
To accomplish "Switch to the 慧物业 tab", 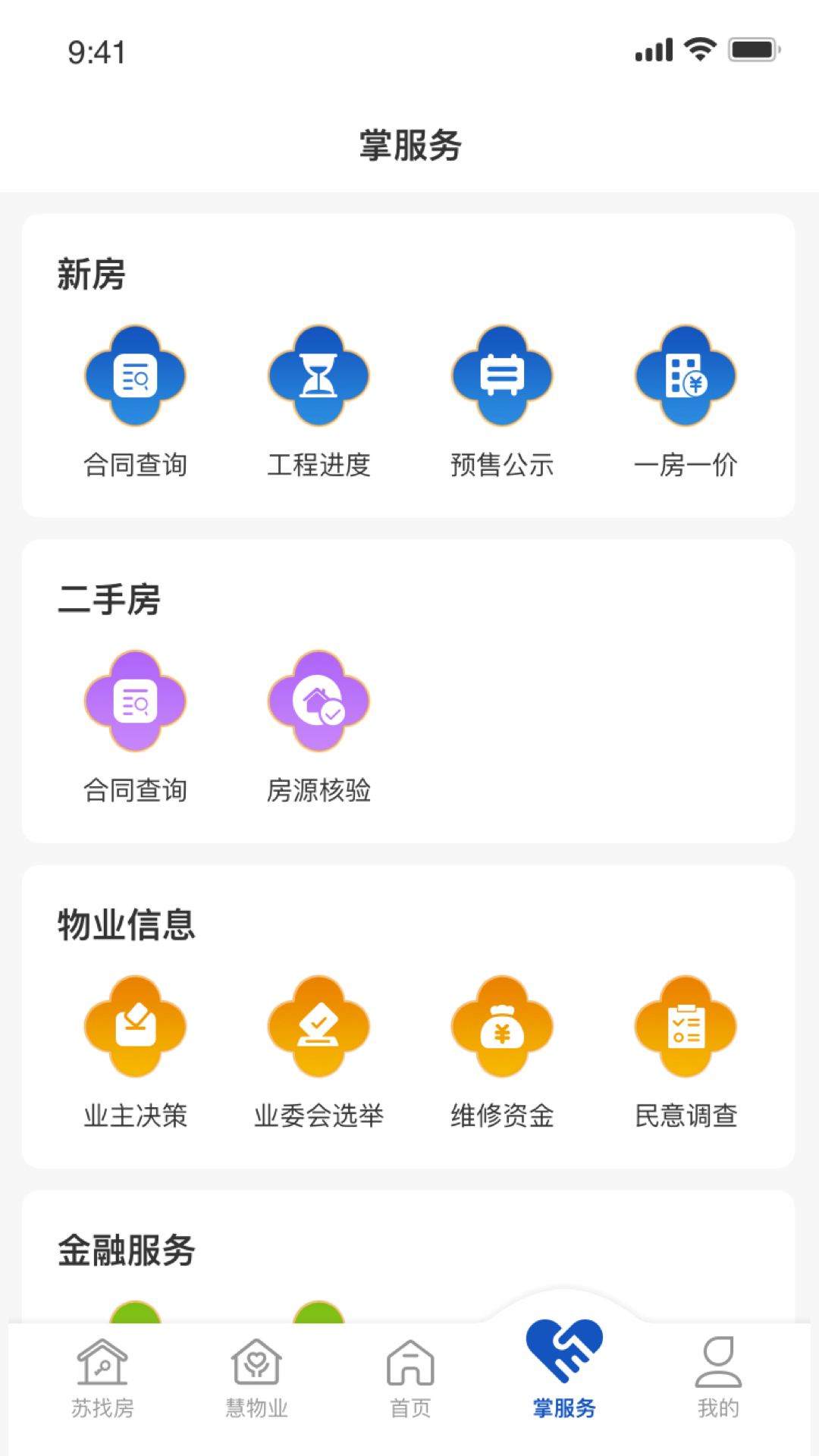I will (256, 1373).
